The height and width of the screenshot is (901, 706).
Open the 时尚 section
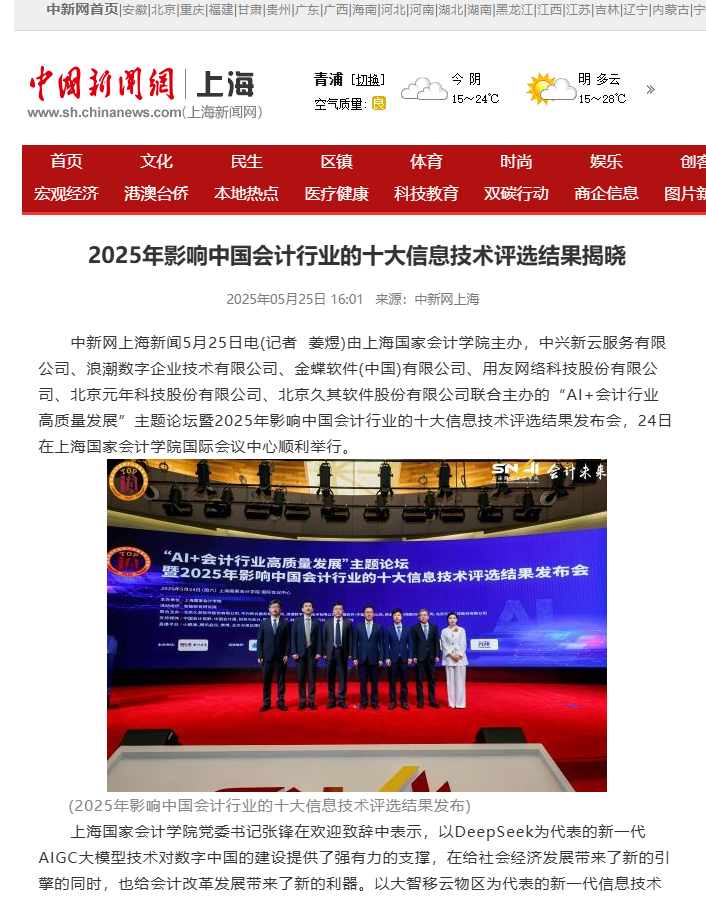517,162
